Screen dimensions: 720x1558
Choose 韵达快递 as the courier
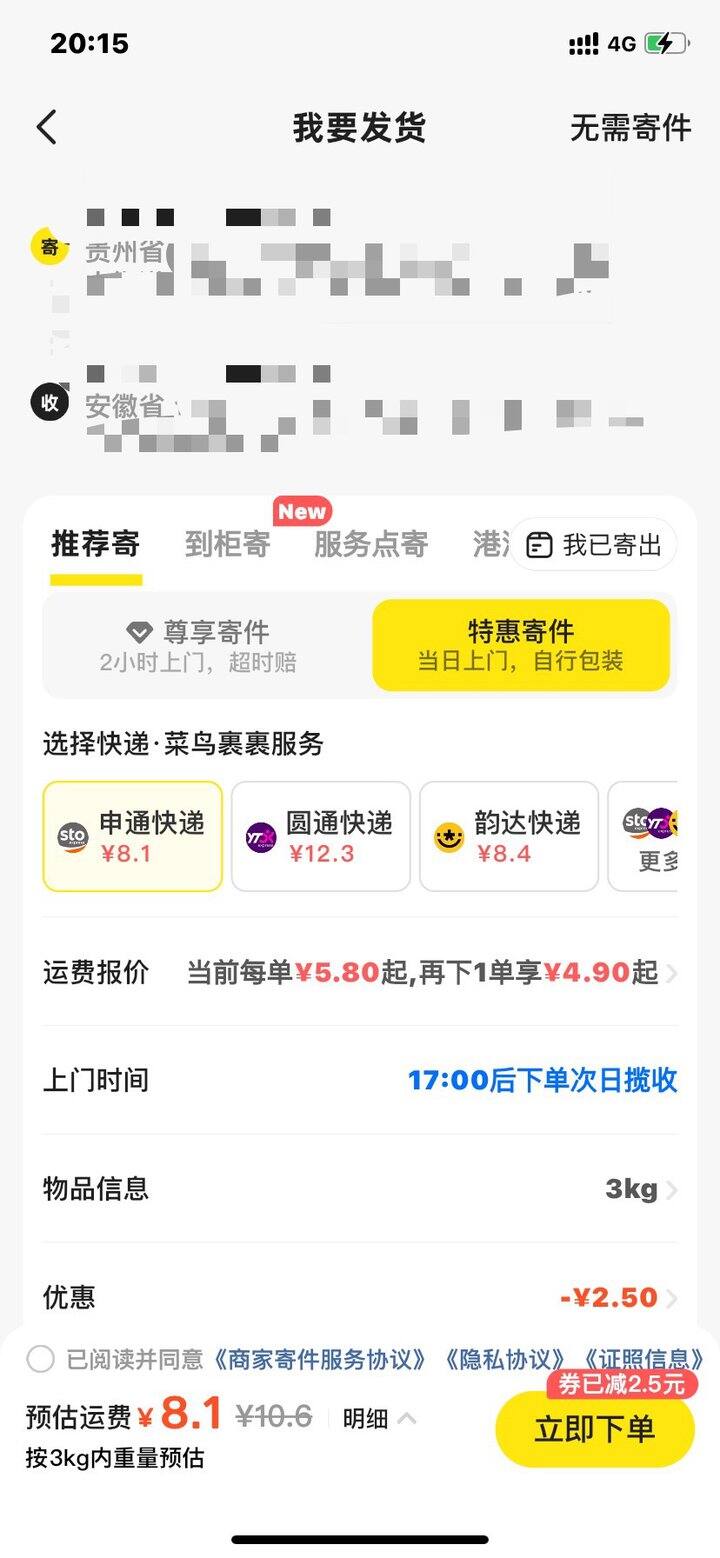[x=509, y=836]
